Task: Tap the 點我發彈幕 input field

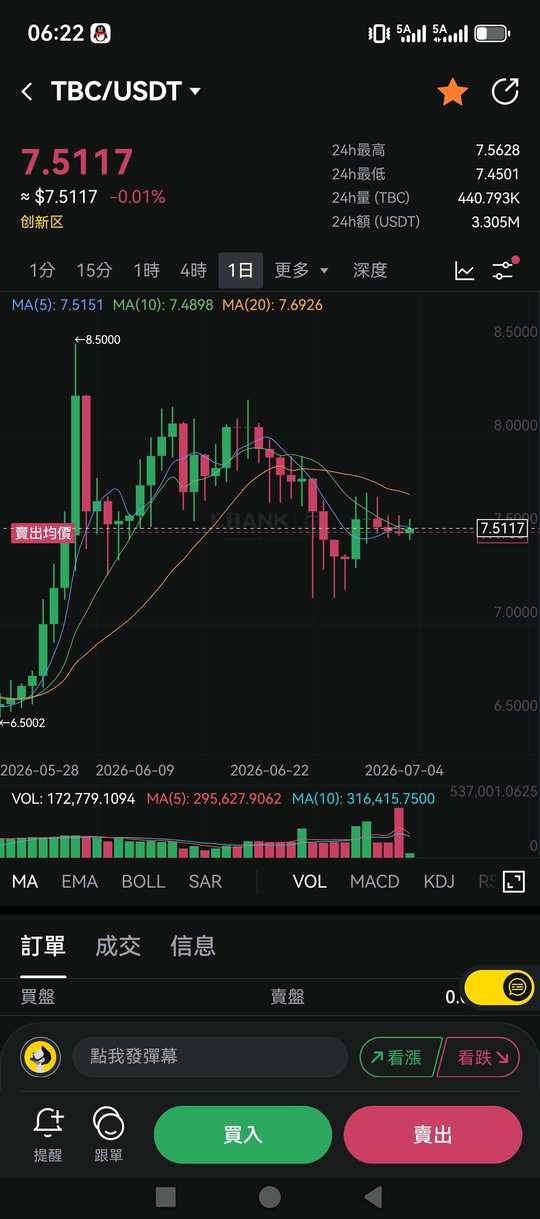Action: click(x=210, y=1056)
